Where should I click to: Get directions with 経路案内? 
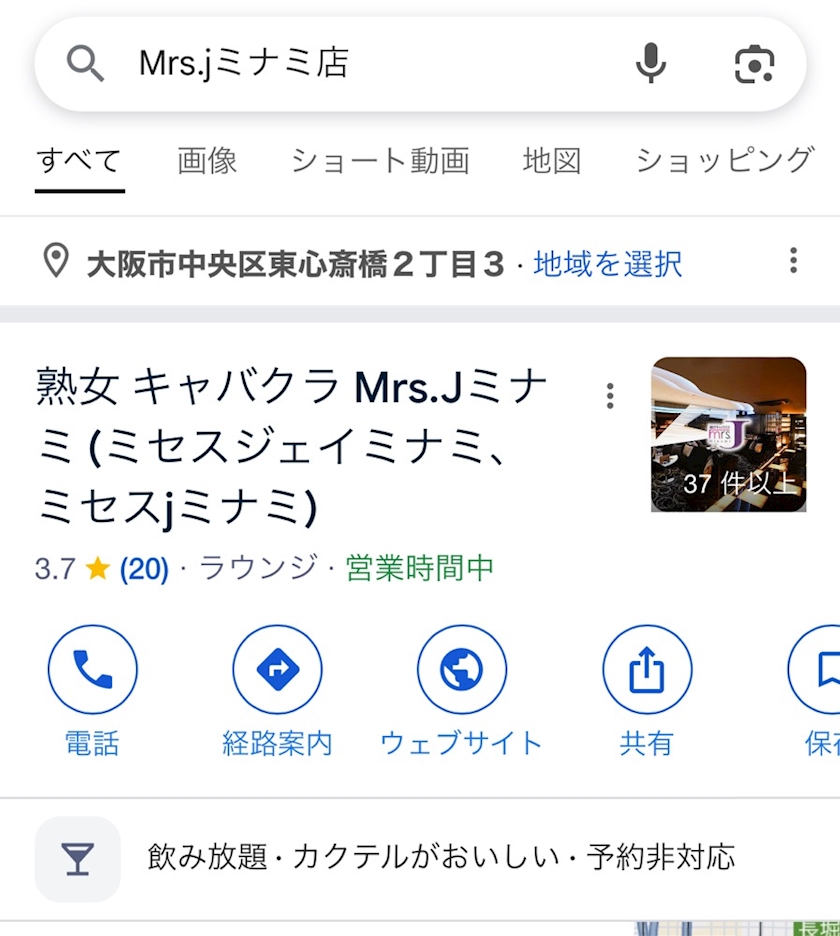point(277,670)
